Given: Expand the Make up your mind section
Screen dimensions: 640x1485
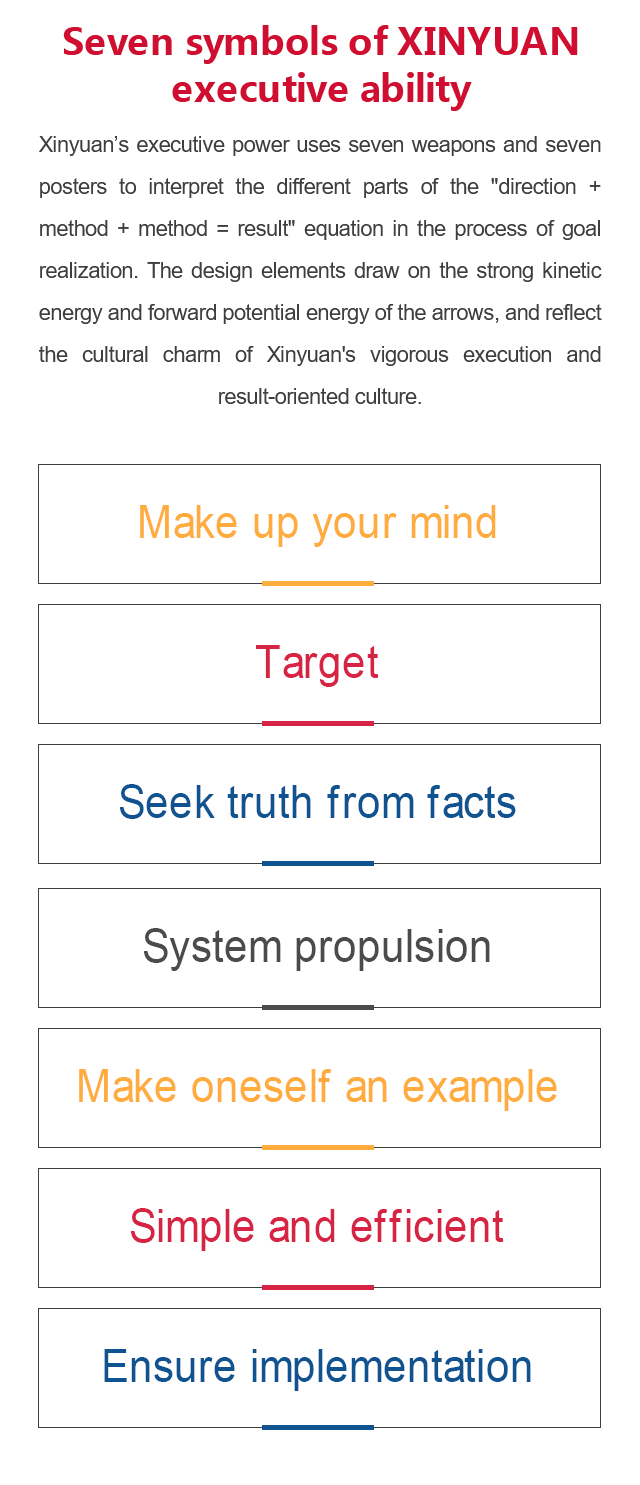Looking at the screenshot, I should click(x=318, y=523).
